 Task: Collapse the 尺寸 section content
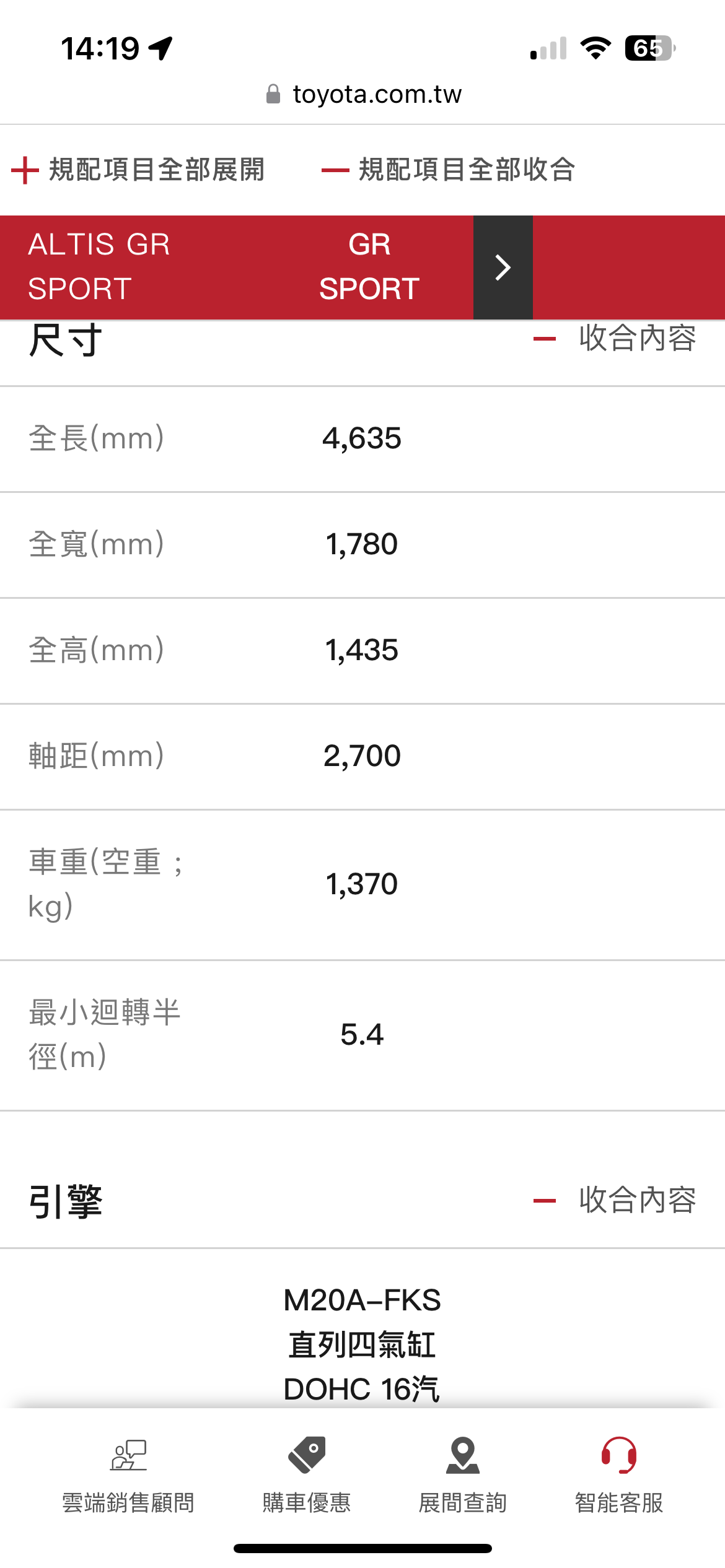pyautogui.click(x=615, y=338)
